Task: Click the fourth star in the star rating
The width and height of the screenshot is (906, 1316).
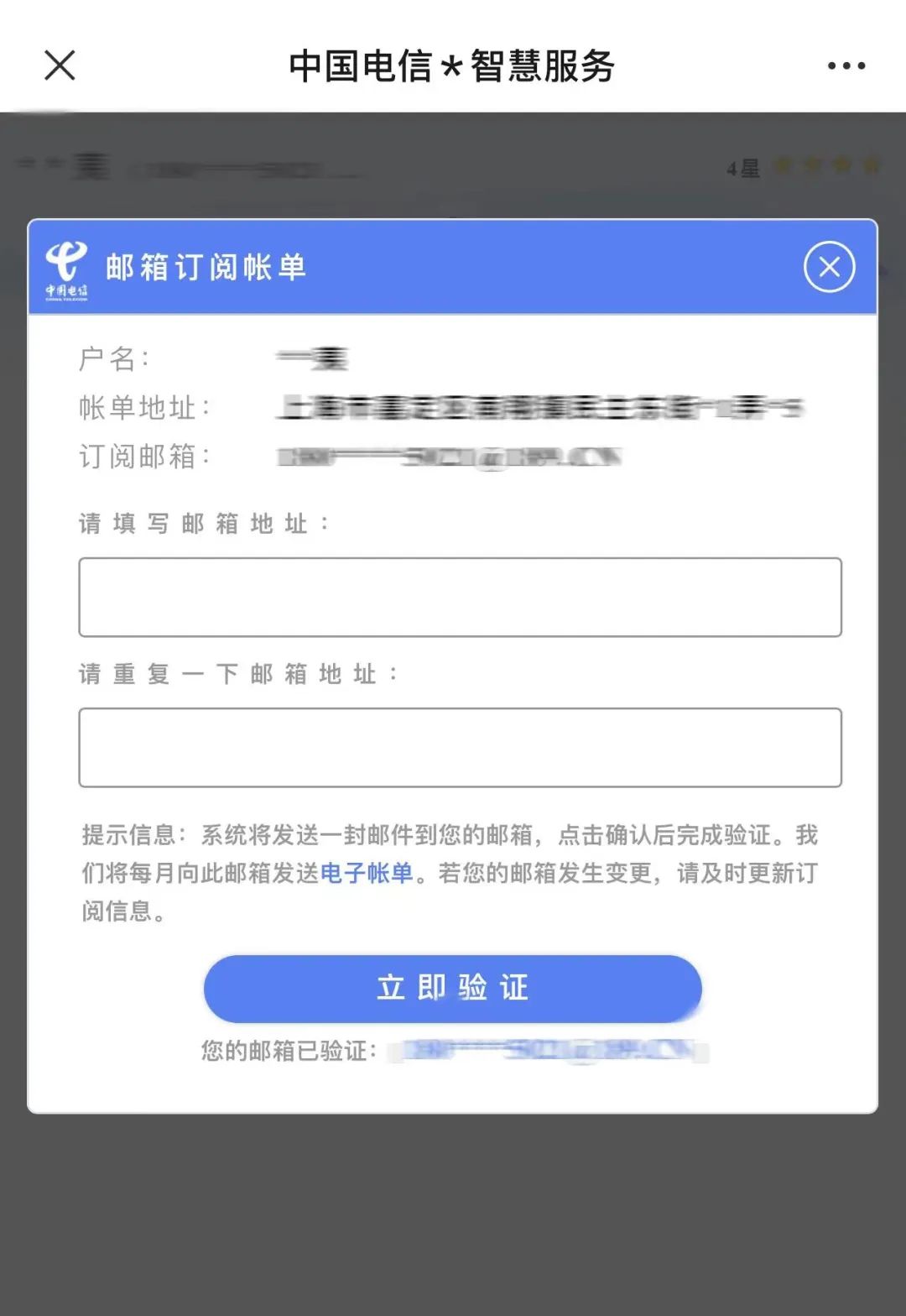Action: coord(871,165)
